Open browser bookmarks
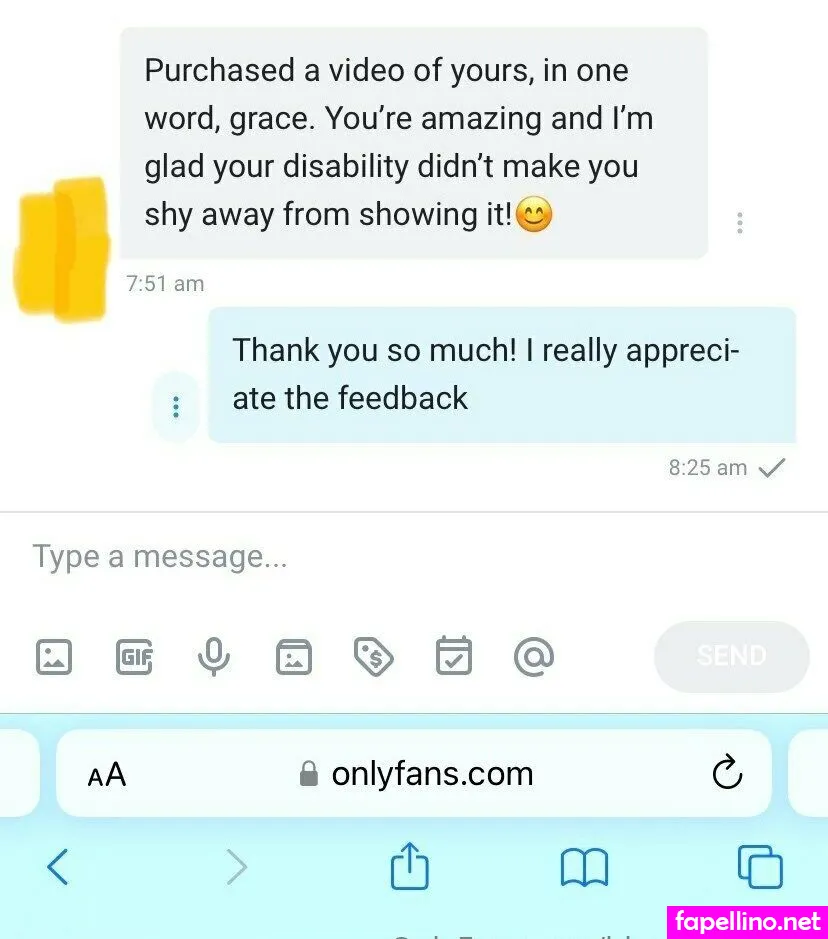Viewport: 828px width, 939px height. tap(584, 867)
